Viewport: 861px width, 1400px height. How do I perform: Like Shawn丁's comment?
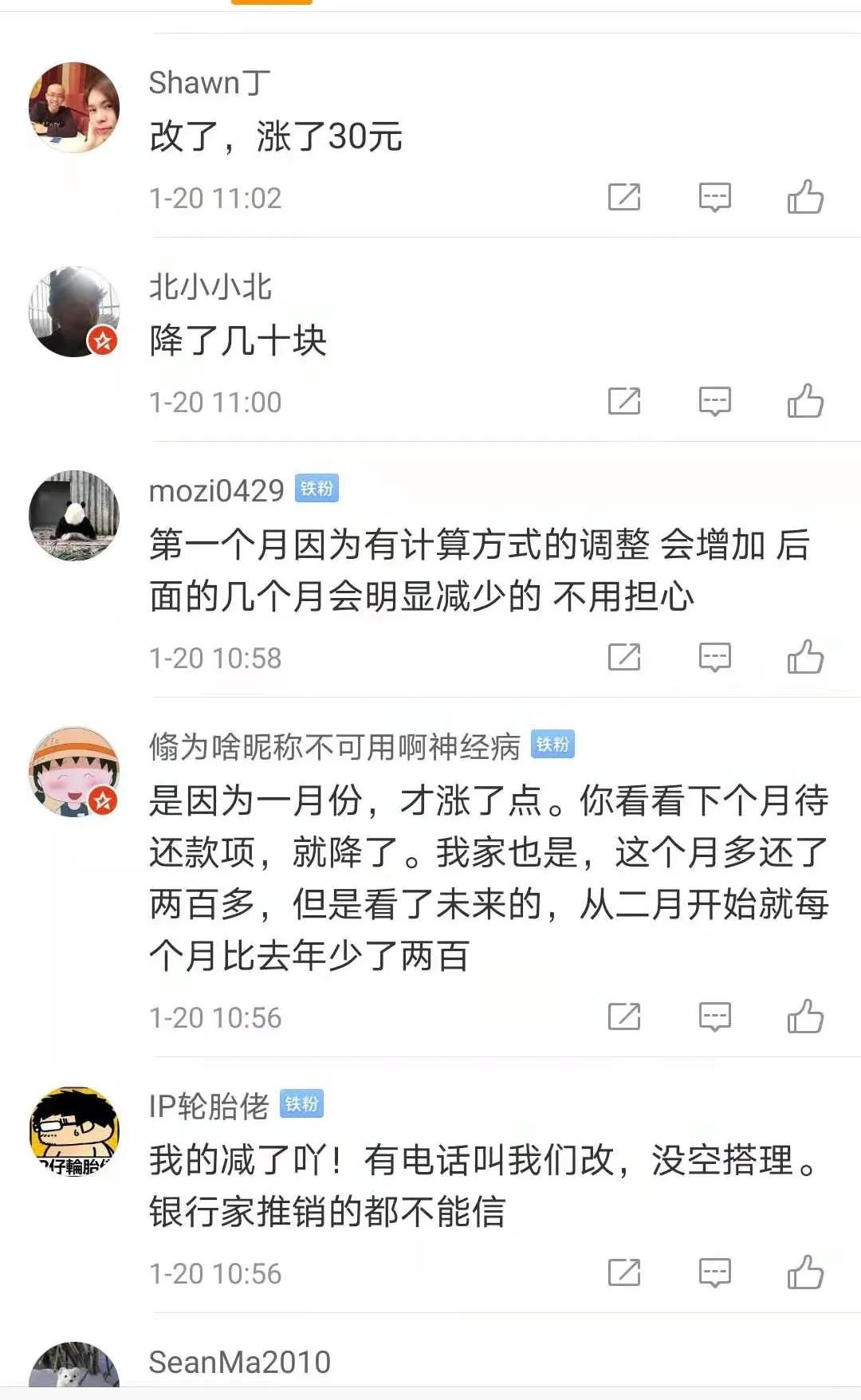(805, 197)
